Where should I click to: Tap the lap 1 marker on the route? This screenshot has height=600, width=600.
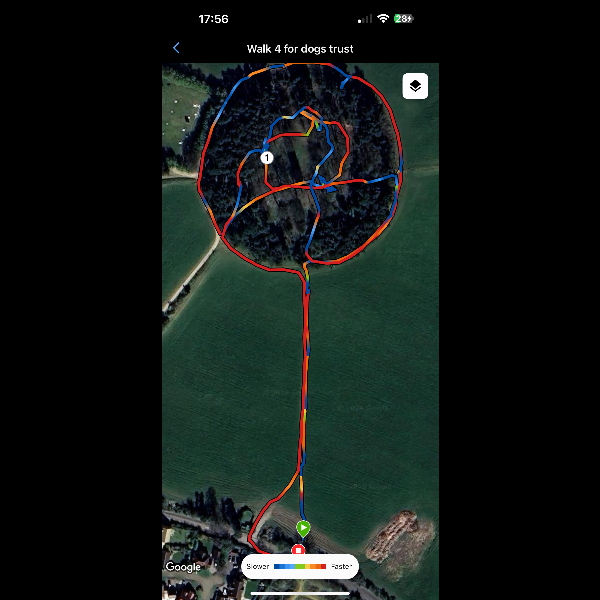pos(267,158)
